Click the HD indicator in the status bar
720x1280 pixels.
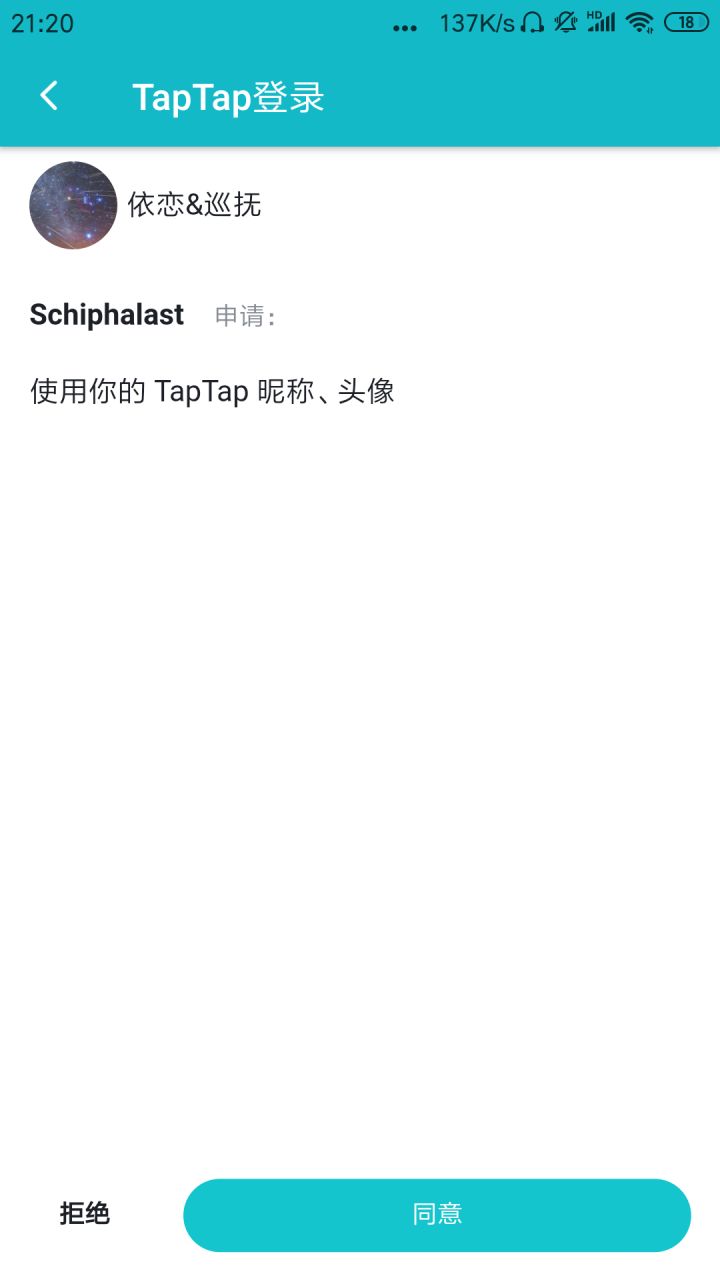(x=595, y=18)
